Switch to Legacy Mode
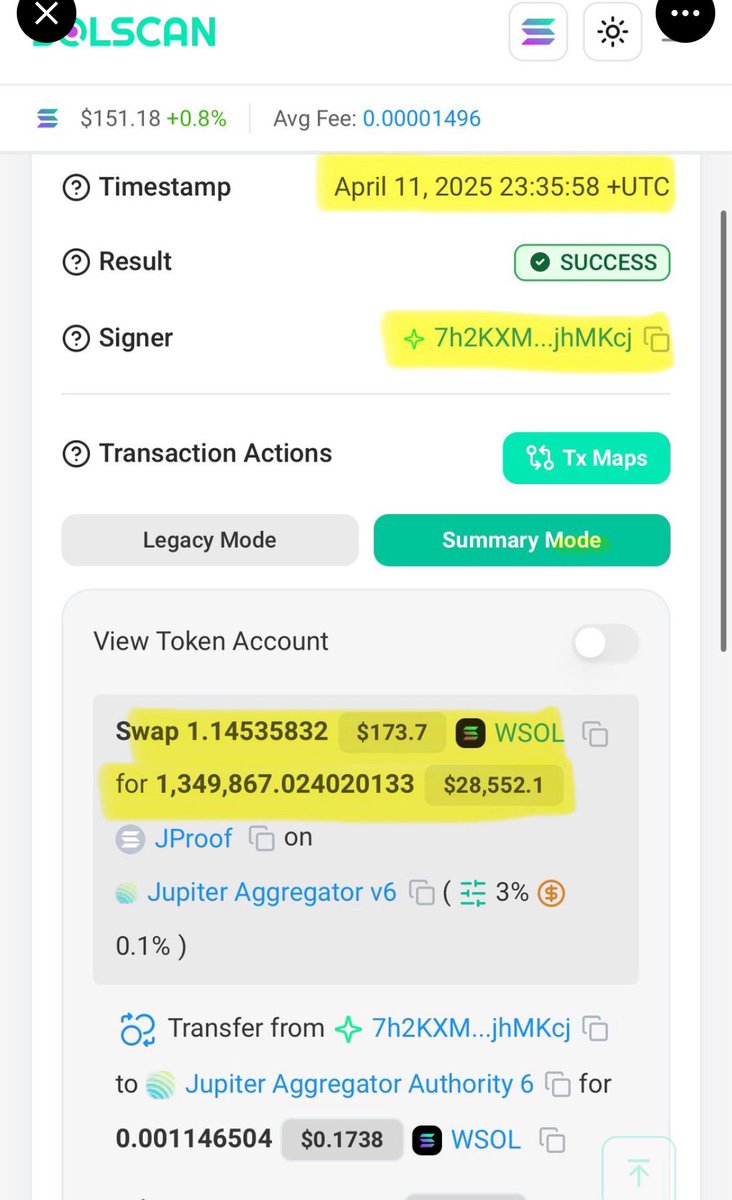Image resolution: width=732 pixels, height=1200 pixels. click(x=209, y=540)
